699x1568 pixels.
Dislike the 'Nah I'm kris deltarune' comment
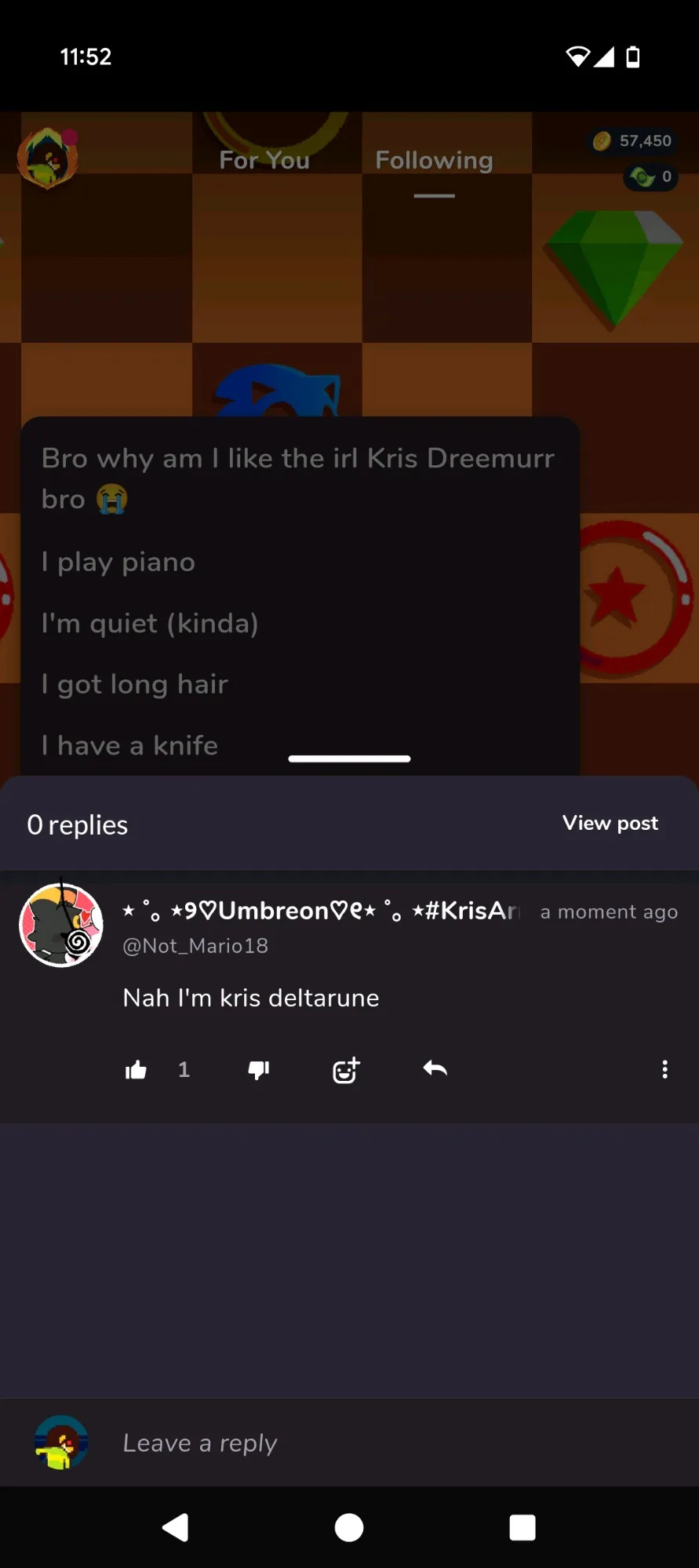(259, 1070)
